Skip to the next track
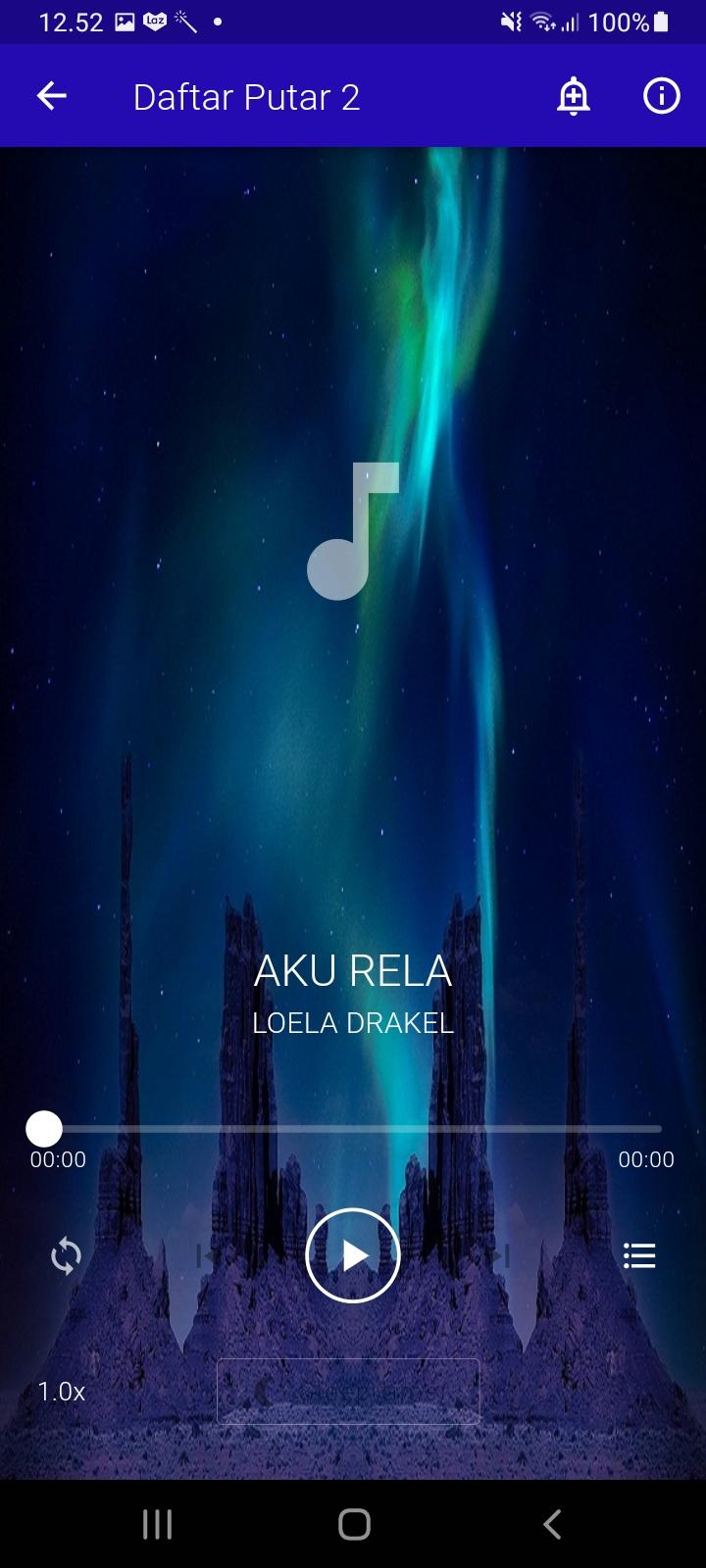706x1568 pixels. [499, 1255]
